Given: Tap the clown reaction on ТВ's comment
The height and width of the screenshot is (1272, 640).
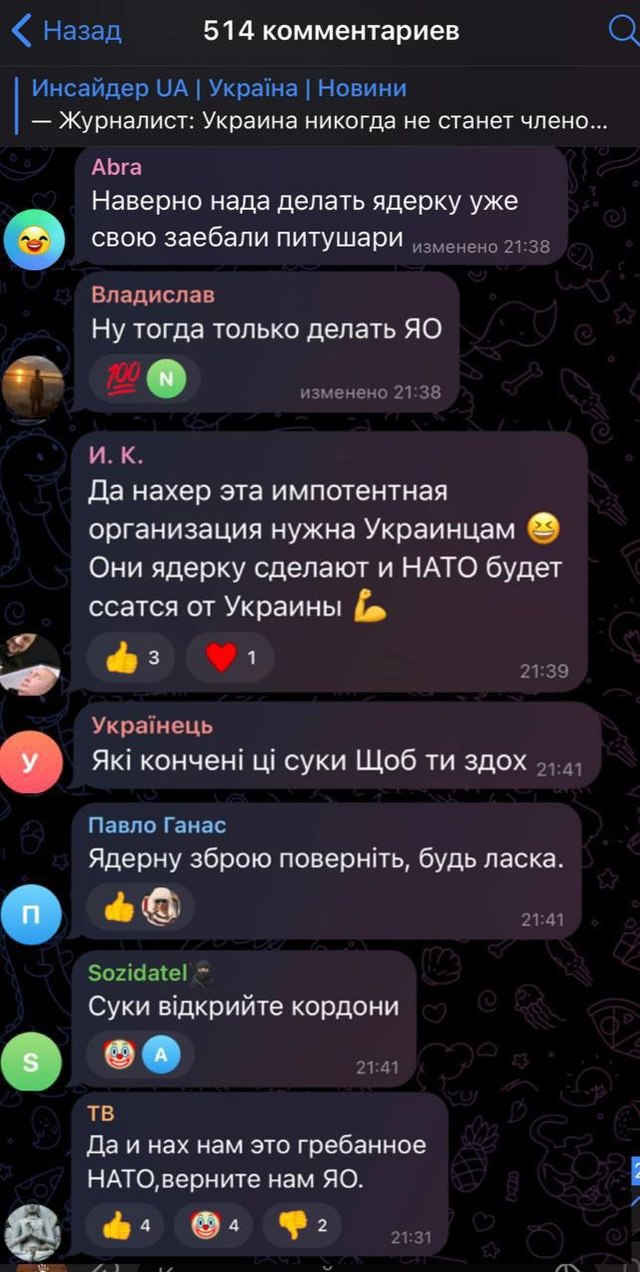Looking at the screenshot, I should point(212,1225).
